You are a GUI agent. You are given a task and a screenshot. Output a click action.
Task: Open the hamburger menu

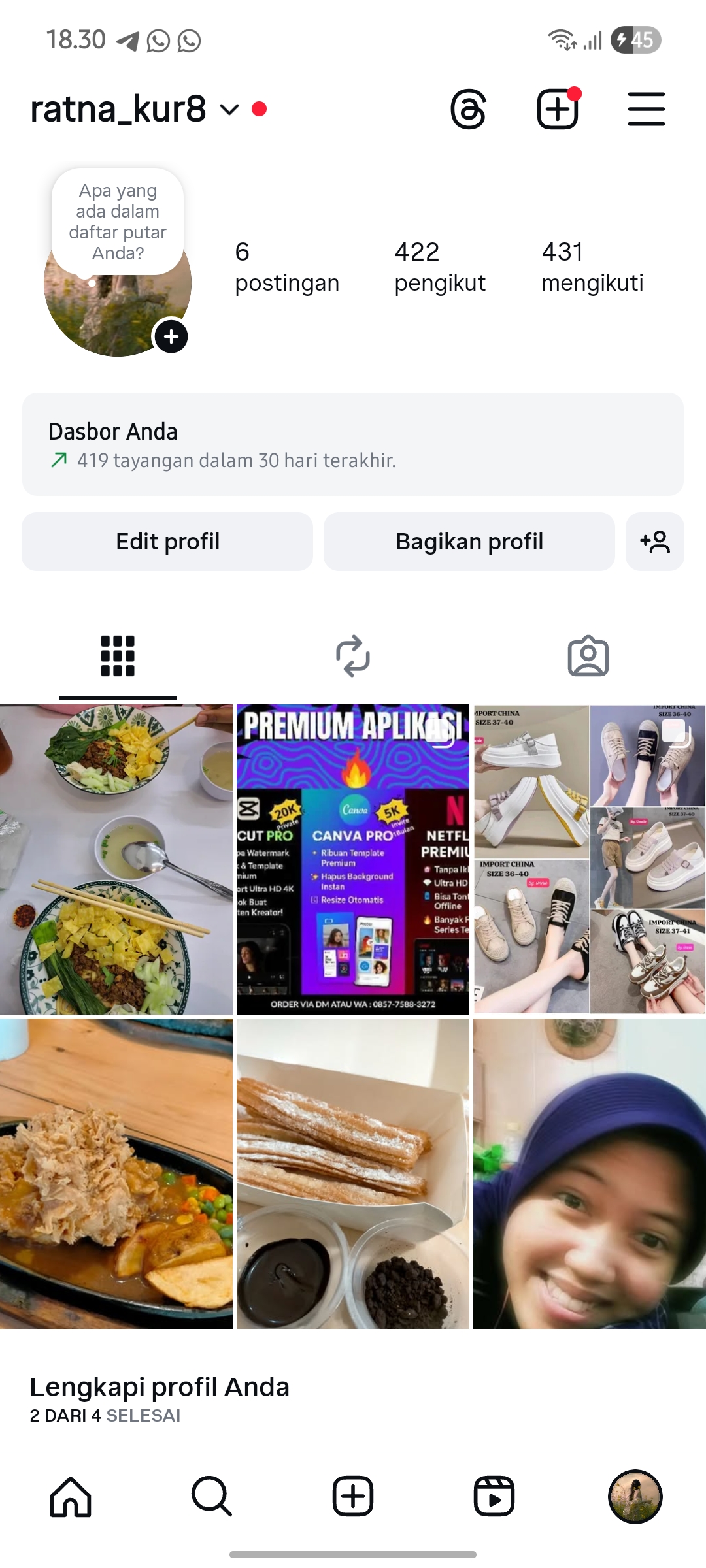[x=646, y=109]
